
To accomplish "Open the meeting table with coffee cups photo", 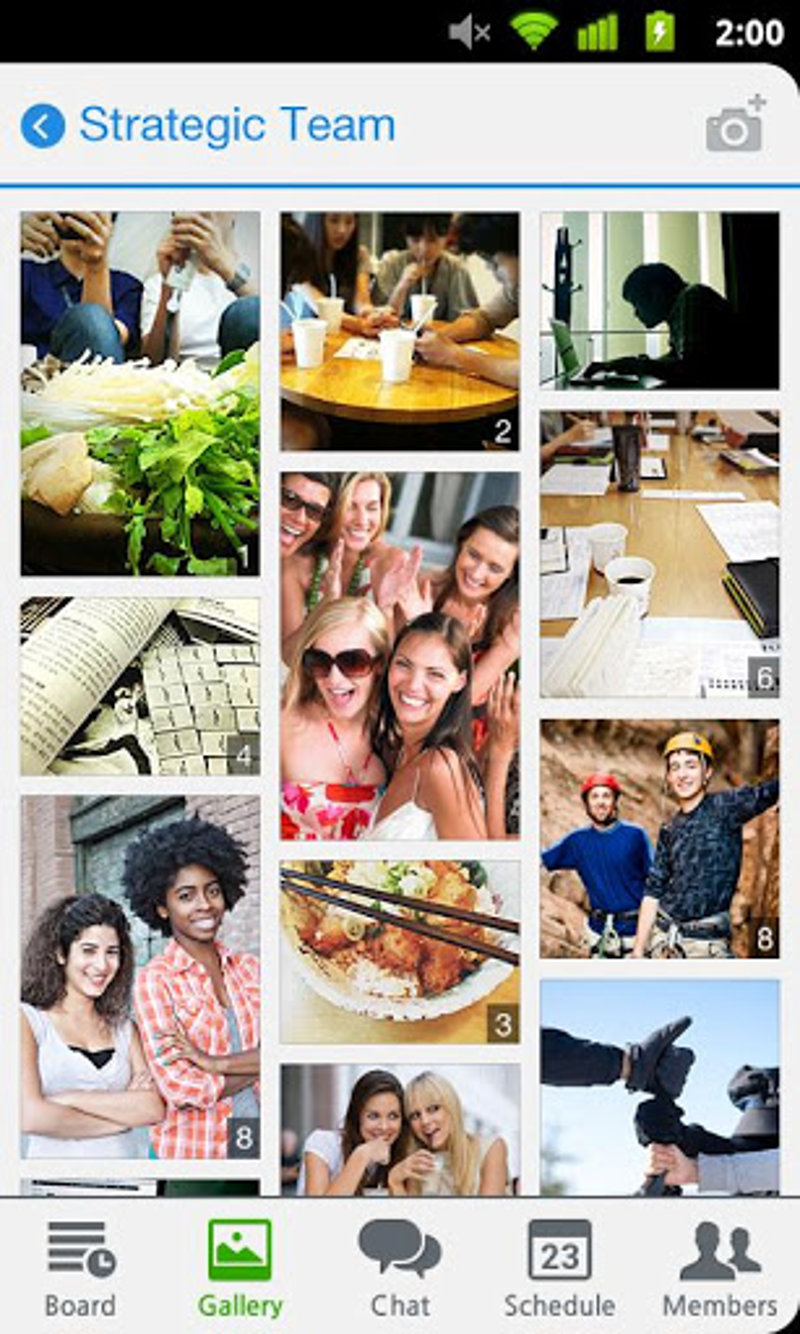I will [x=660, y=553].
